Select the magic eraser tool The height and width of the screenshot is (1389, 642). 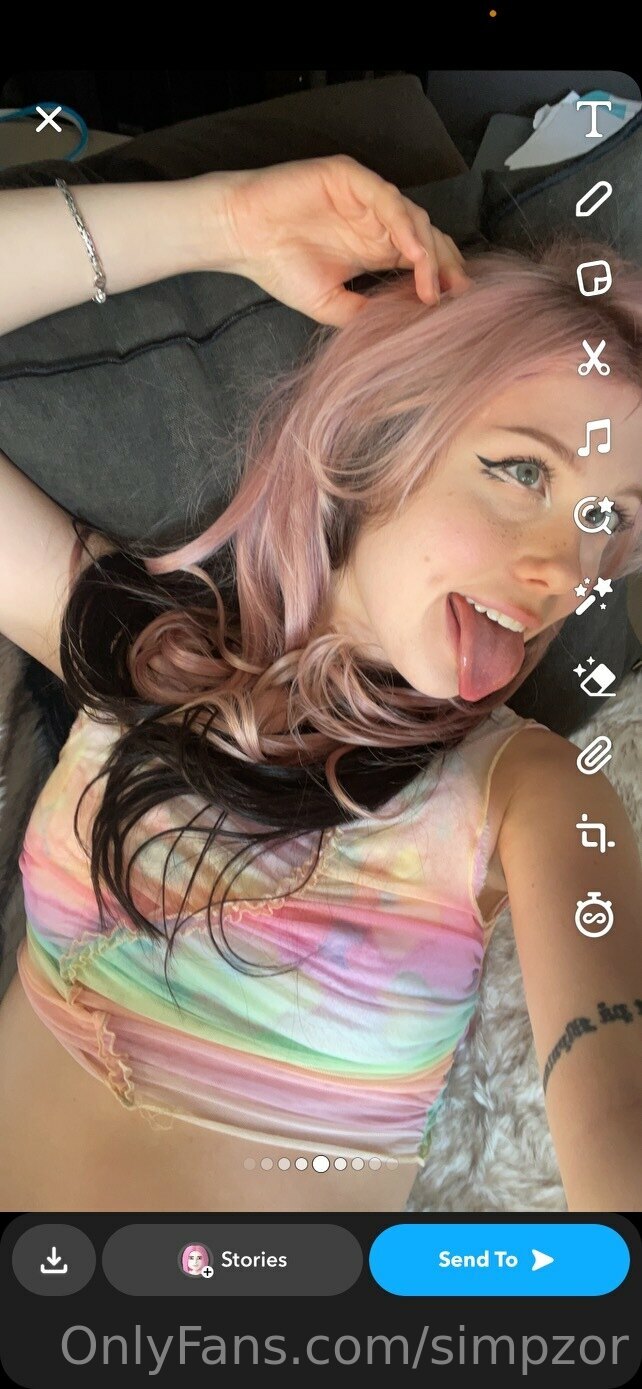coord(594,676)
